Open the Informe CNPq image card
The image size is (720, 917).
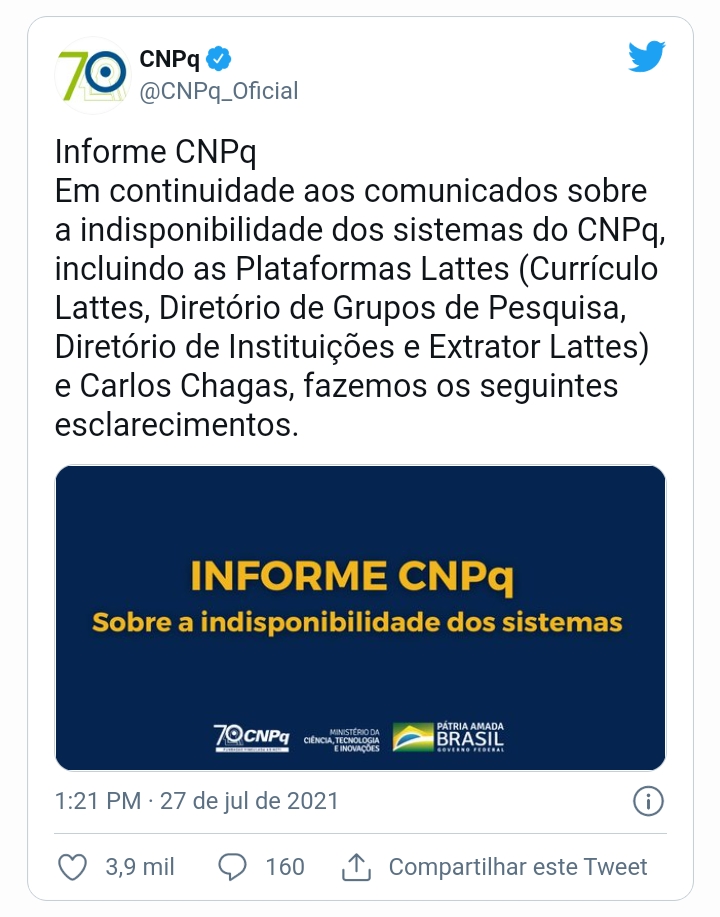360,617
